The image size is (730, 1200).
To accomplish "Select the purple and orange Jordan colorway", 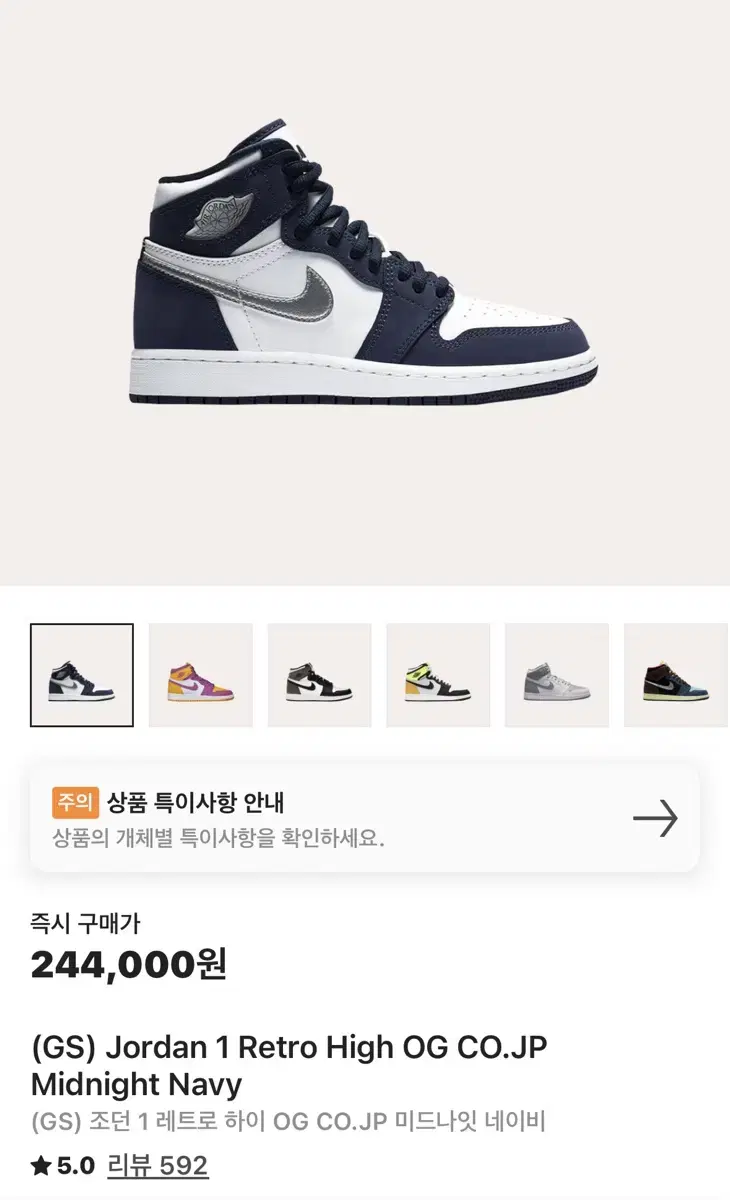I will [x=200, y=675].
